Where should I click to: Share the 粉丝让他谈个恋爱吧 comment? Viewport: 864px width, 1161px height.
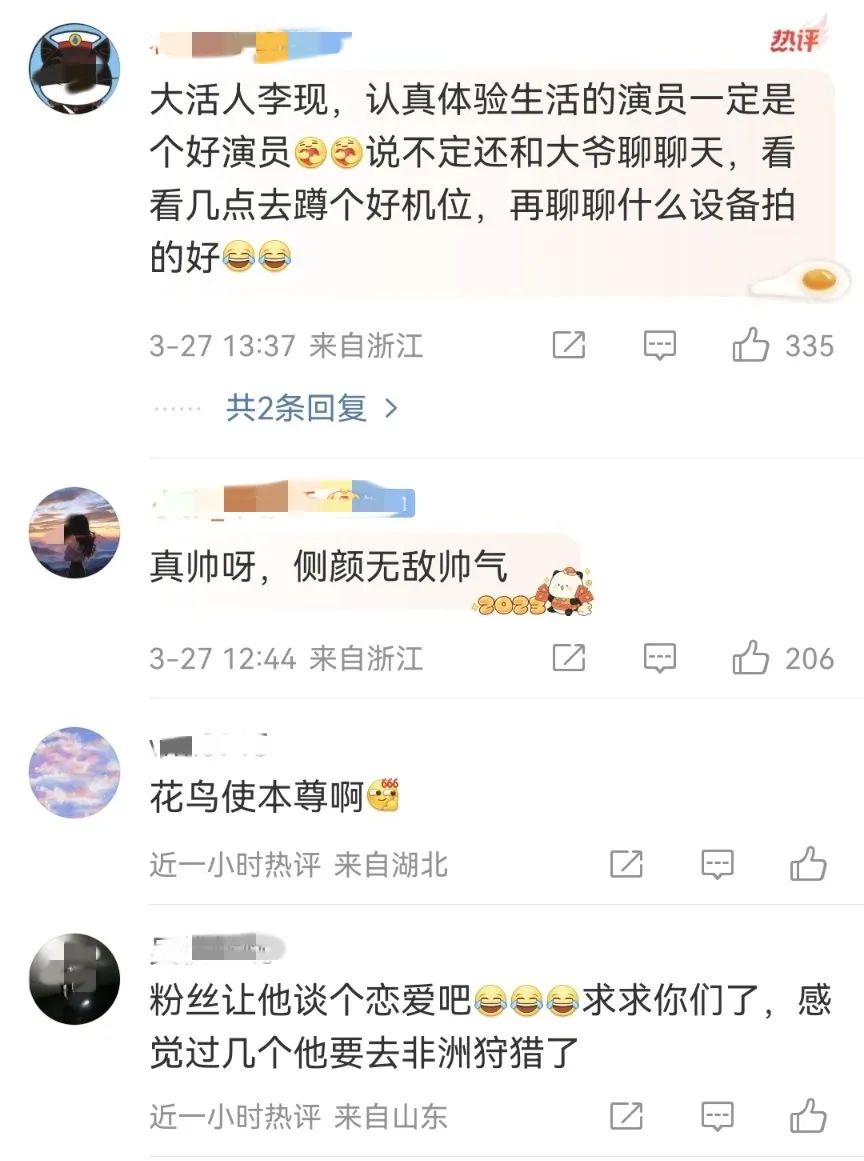[626, 1115]
